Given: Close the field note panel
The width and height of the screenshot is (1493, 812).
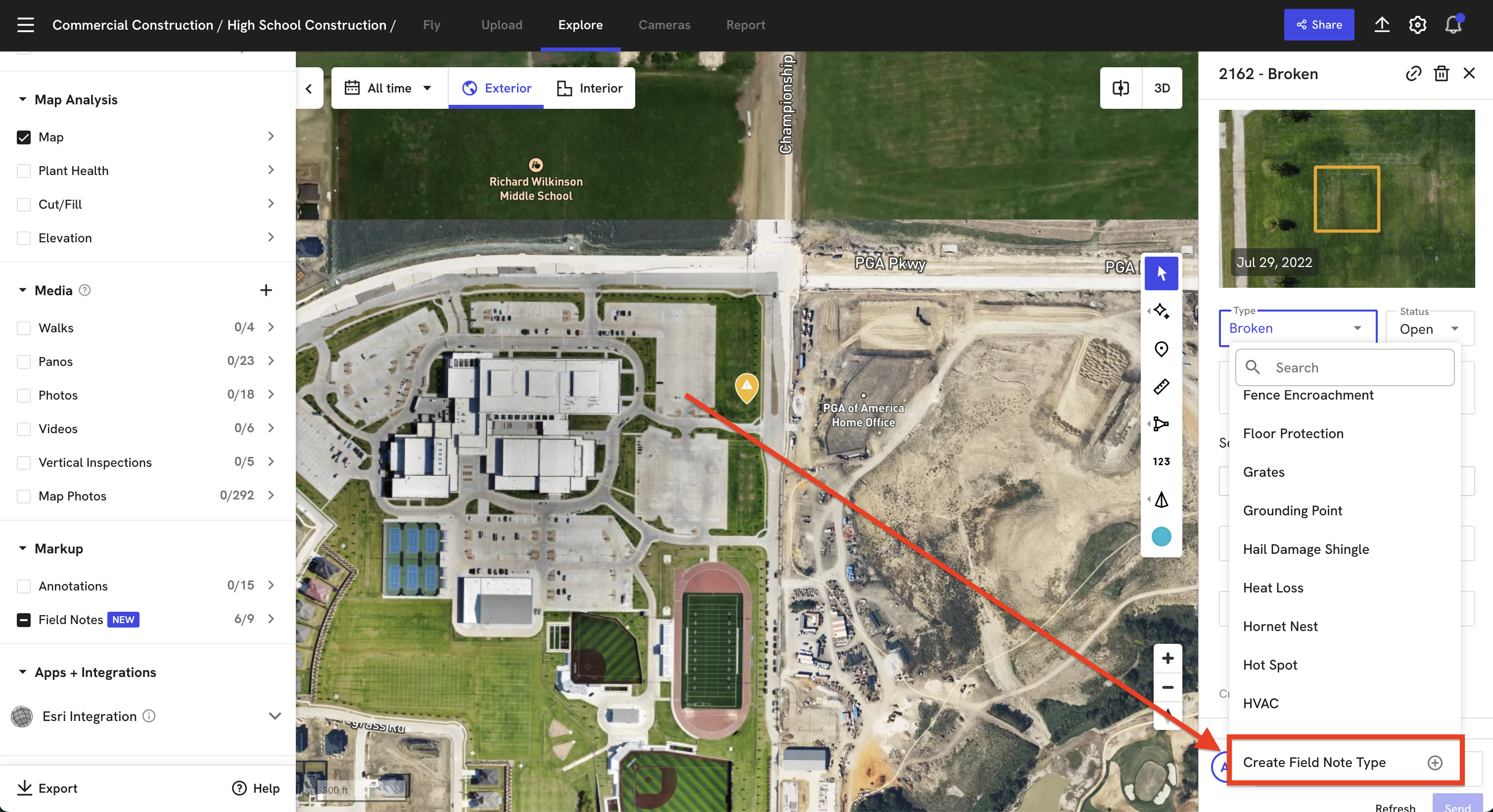Looking at the screenshot, I should [1469, 74].
